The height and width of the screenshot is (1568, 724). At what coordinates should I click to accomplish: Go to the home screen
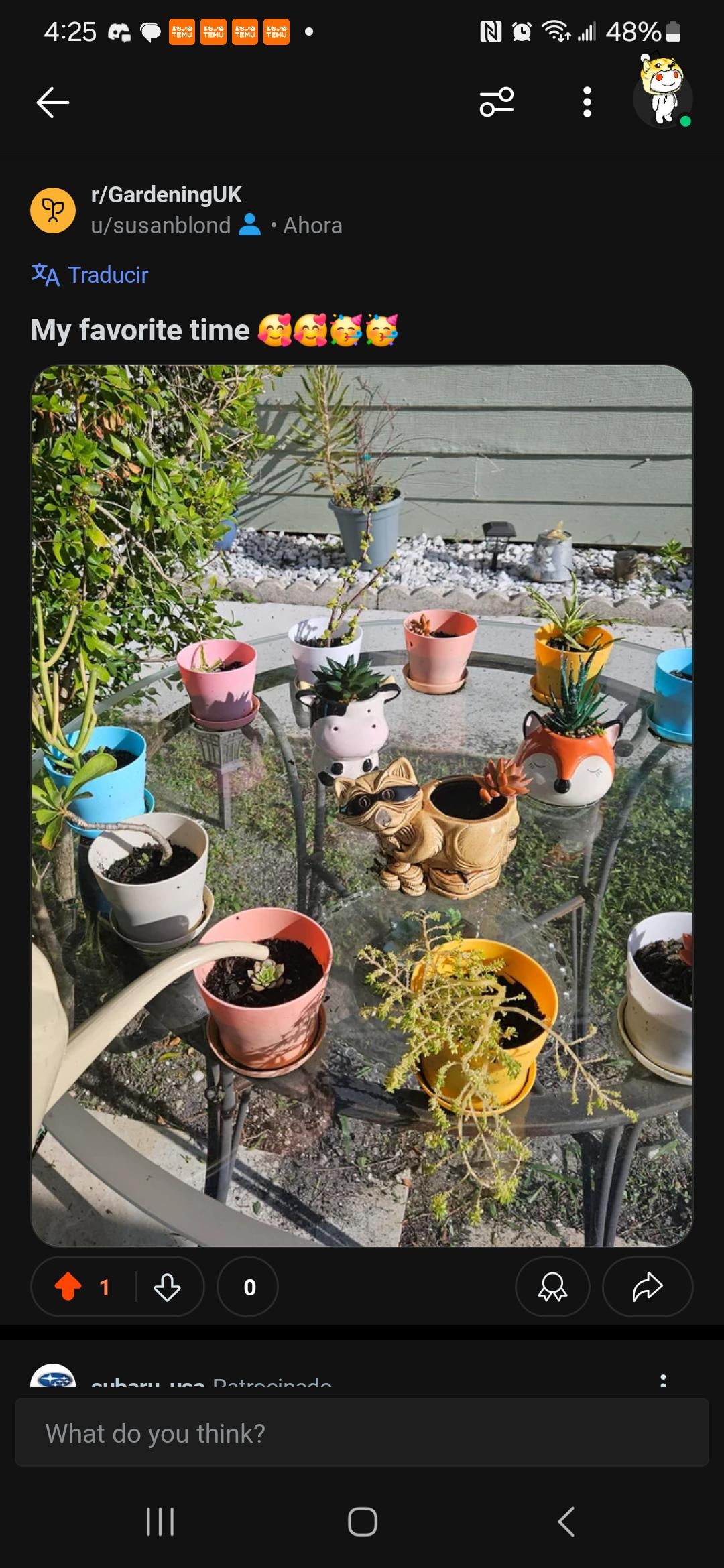[x=362, y=1521]
